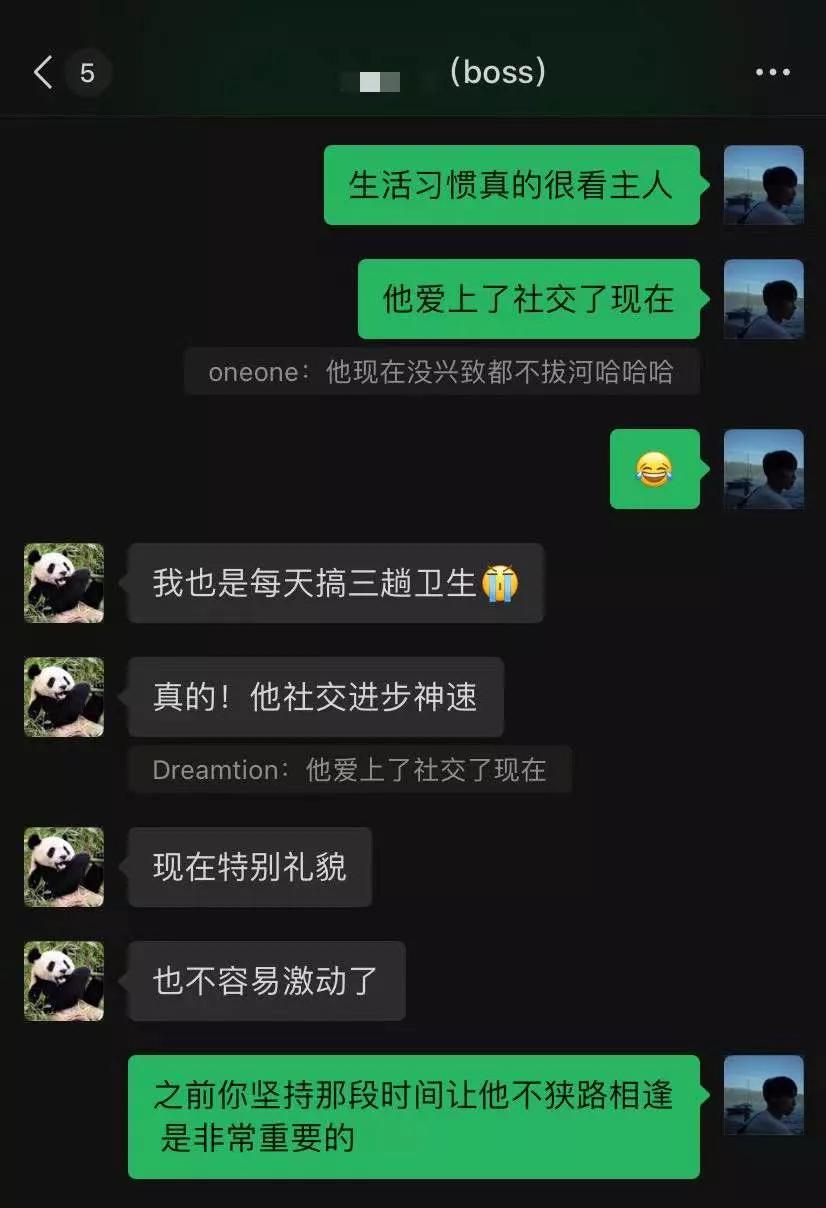The width and height of the screenshot is (826, 1208).
Task: Select the quoted reply from oneone
Action: pos(442,371)
